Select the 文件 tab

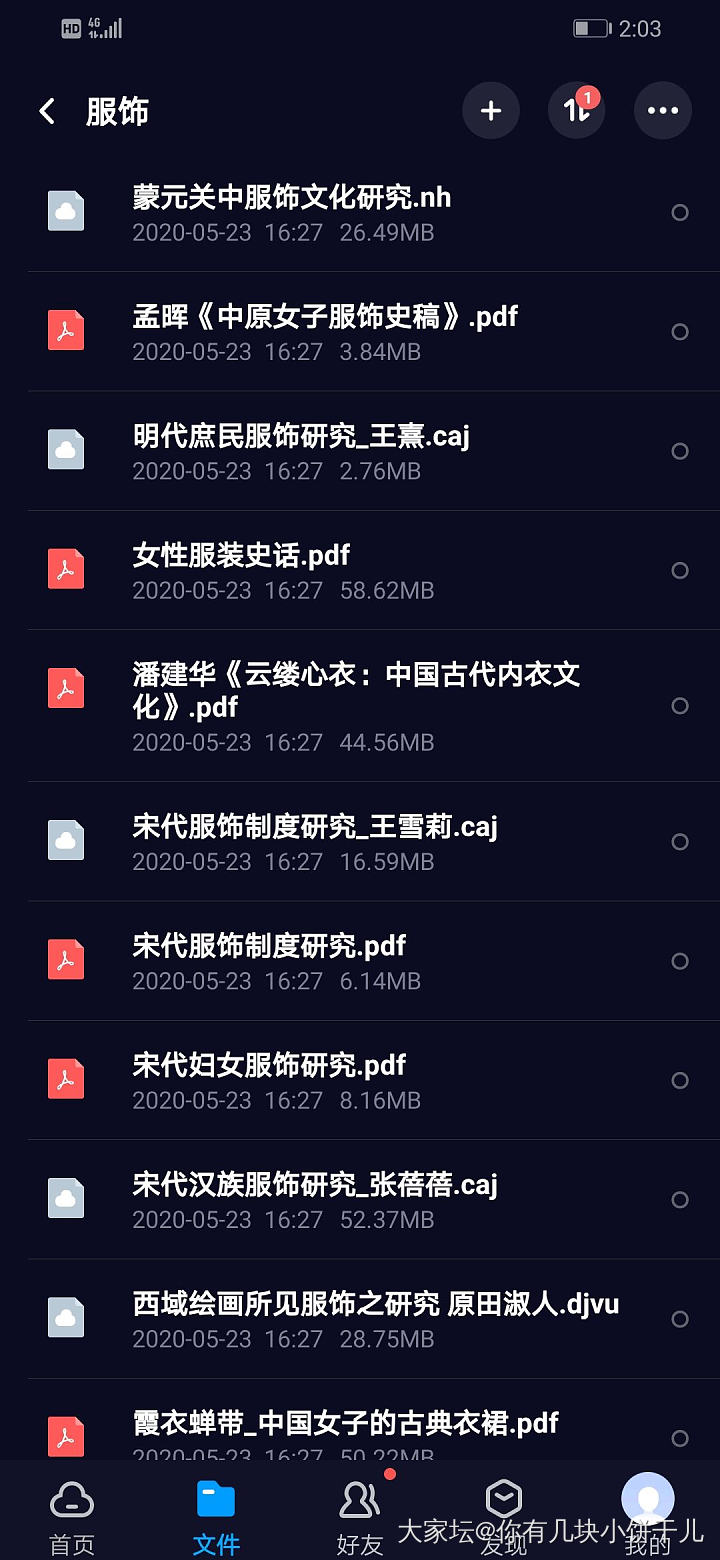216,1515
